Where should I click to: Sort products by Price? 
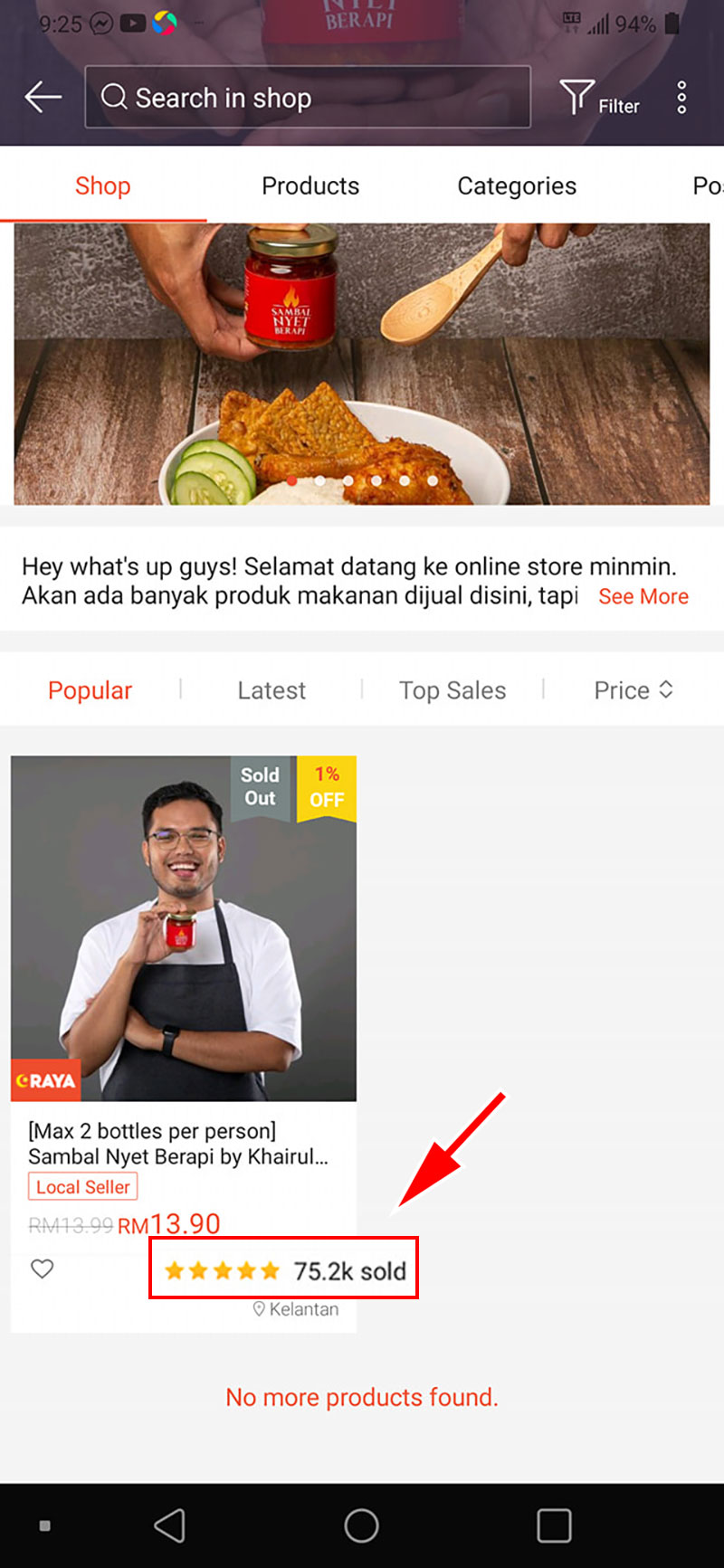[x=633, y=690]
